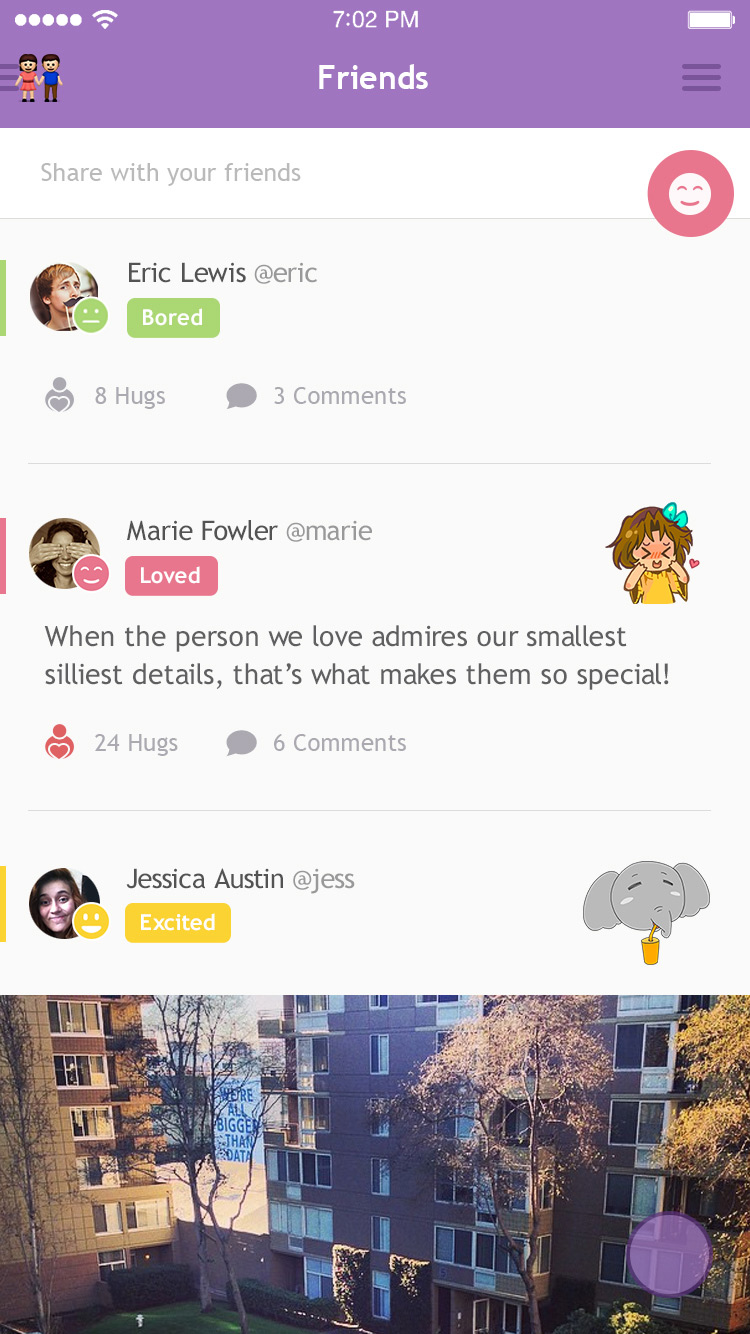Open Marie Fowler's profile picture
This screenshot has height=1334, width=750.
pos(64,553)
